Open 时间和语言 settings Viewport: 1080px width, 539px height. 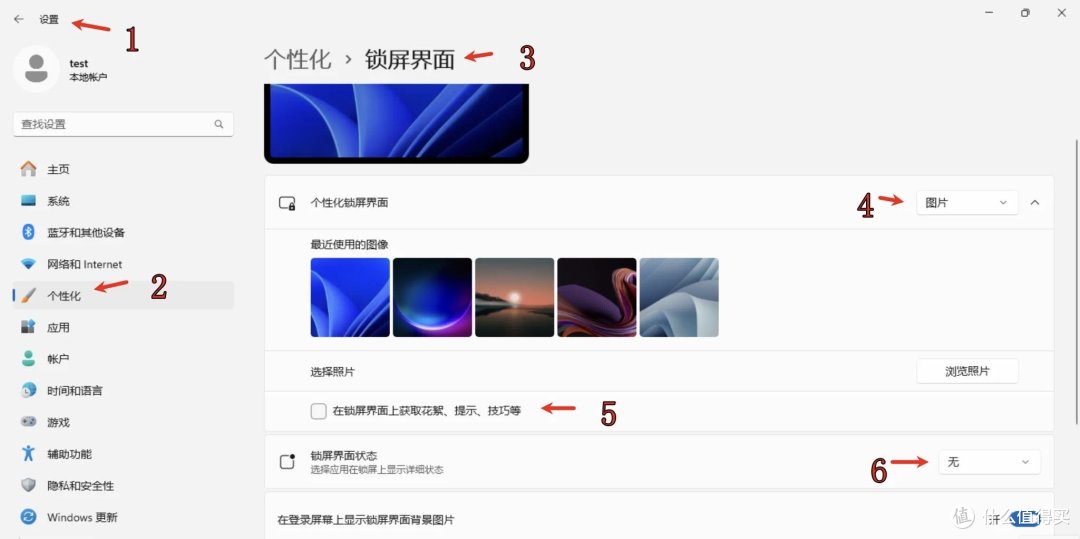coord(74,390)
